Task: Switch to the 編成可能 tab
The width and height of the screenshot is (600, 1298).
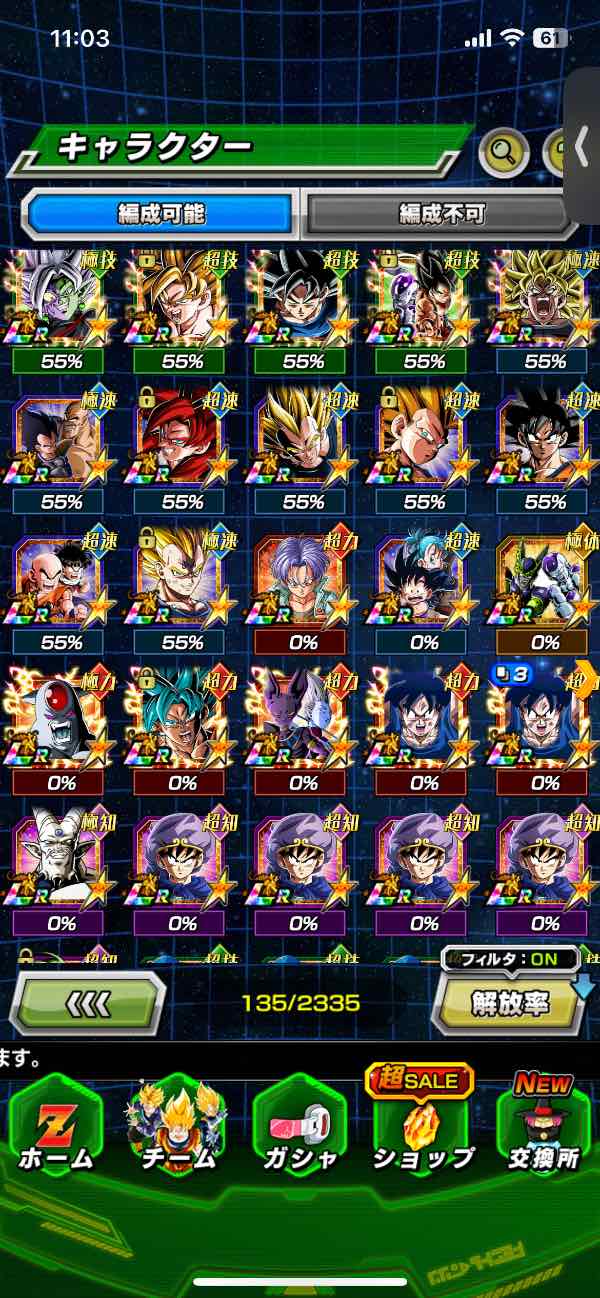Action: tap(162, 213)
